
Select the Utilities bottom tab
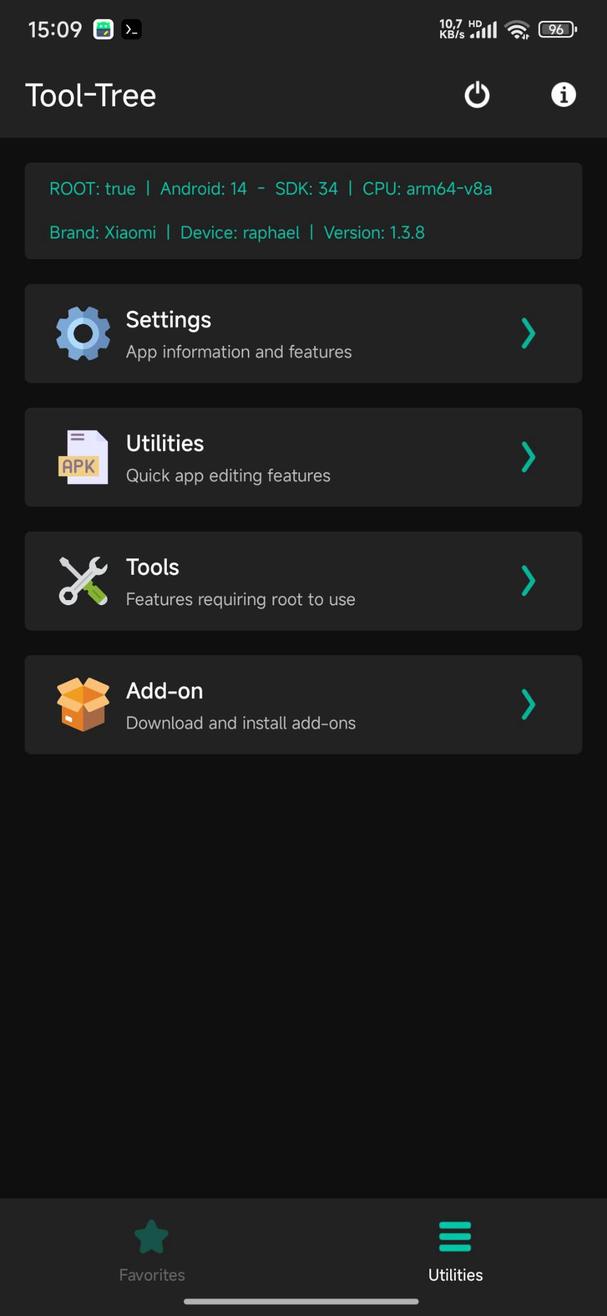coord(455,1250)
